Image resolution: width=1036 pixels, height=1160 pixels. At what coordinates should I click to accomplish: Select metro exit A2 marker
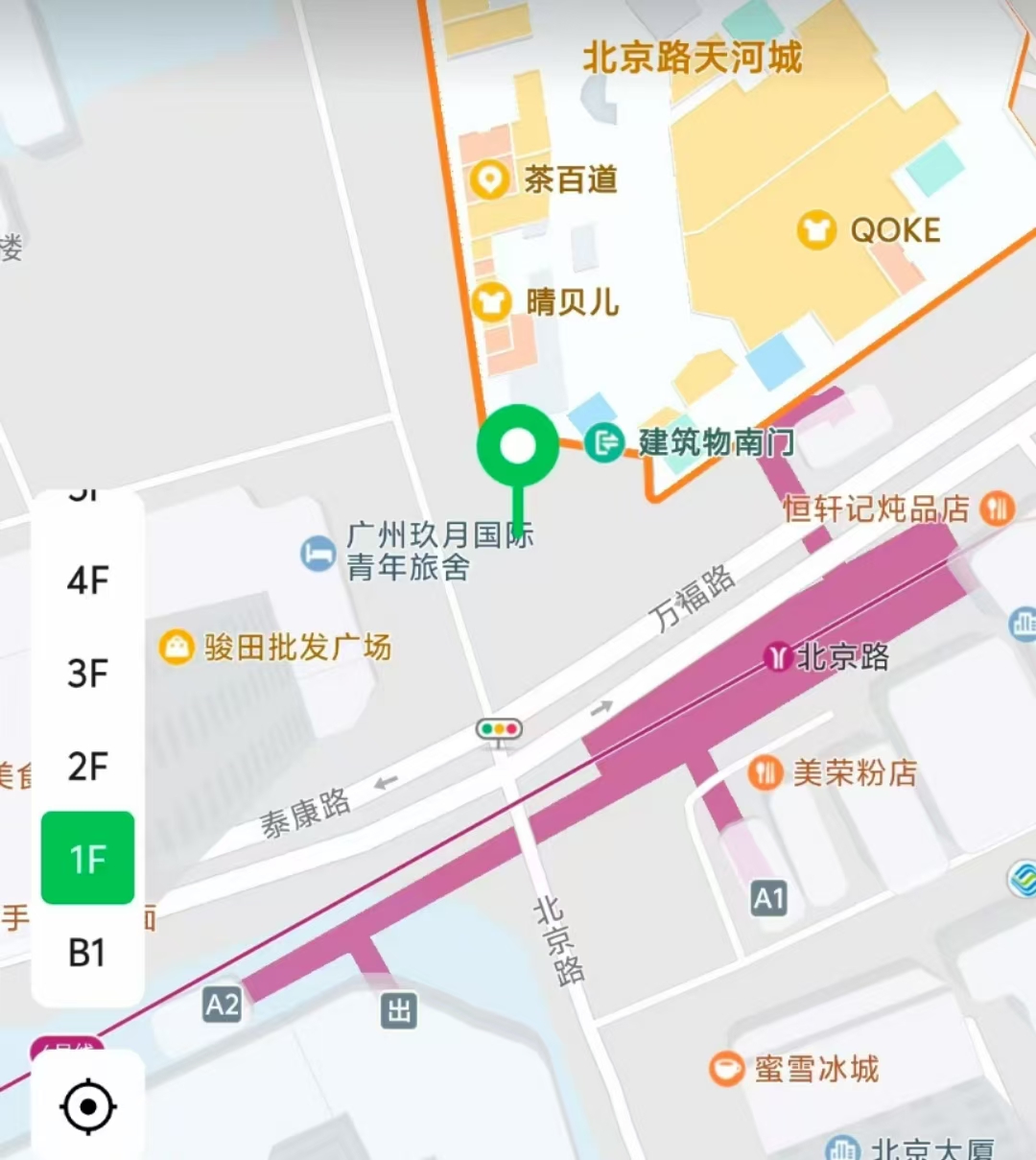tap(222, 1006)
